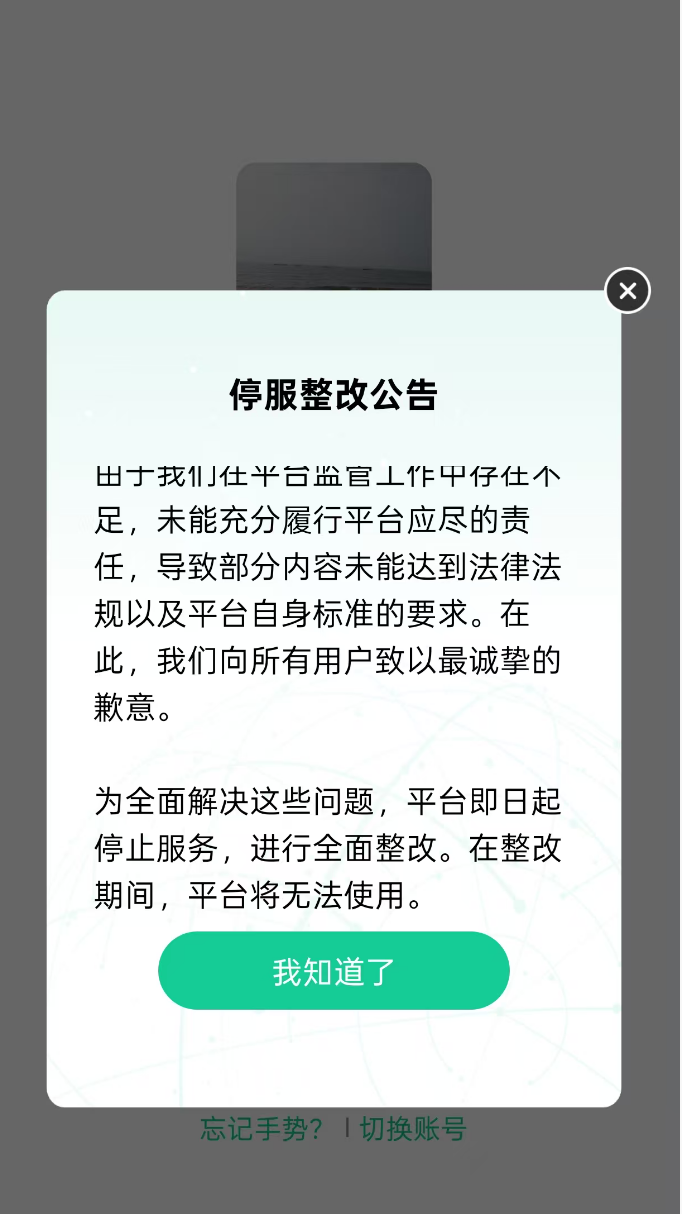Viewport: 682px width, 1214px height.
Task: Tap the 我知道了 button
Action: (334, 971)
